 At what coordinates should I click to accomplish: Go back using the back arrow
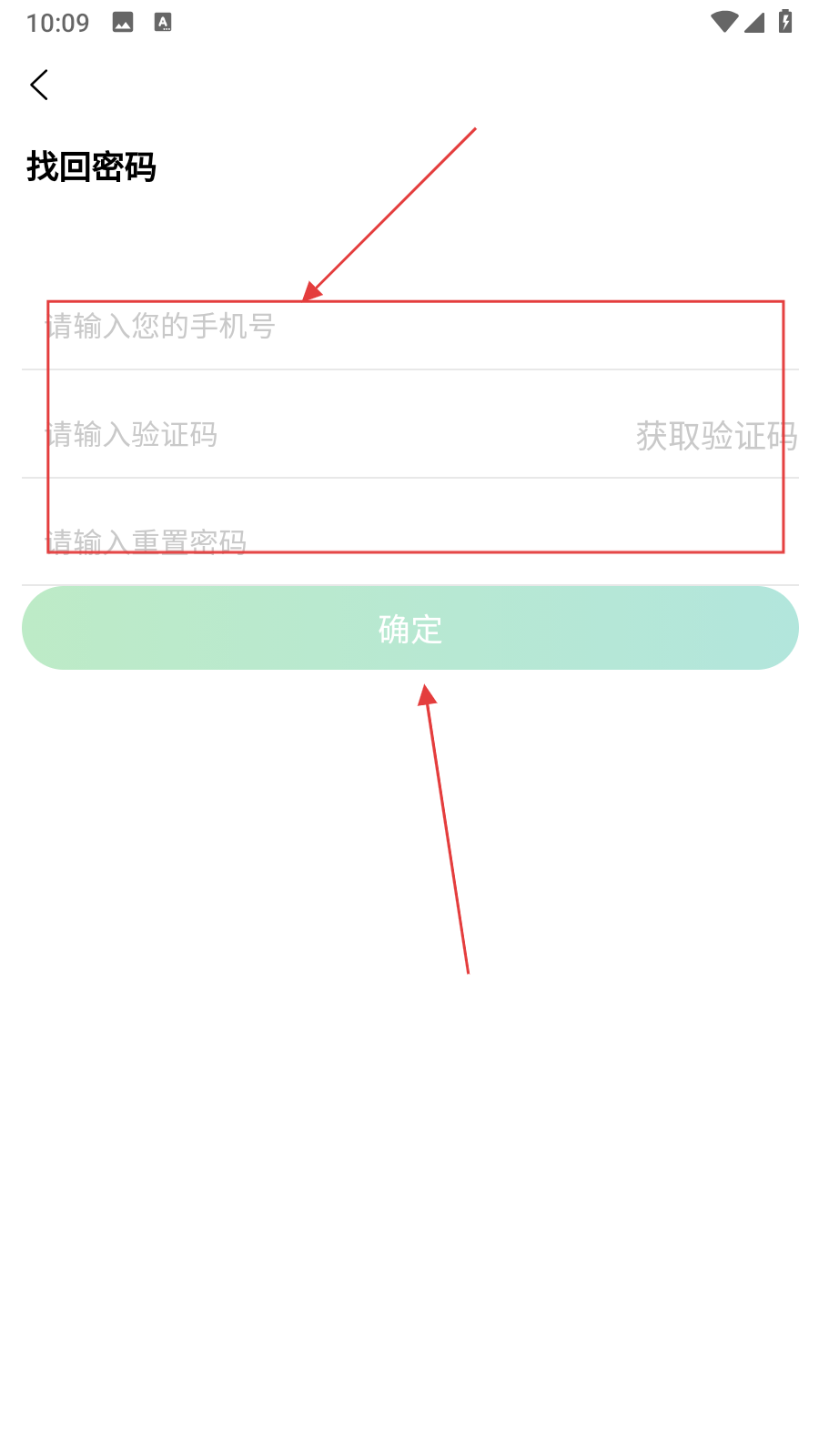point(39,86)
